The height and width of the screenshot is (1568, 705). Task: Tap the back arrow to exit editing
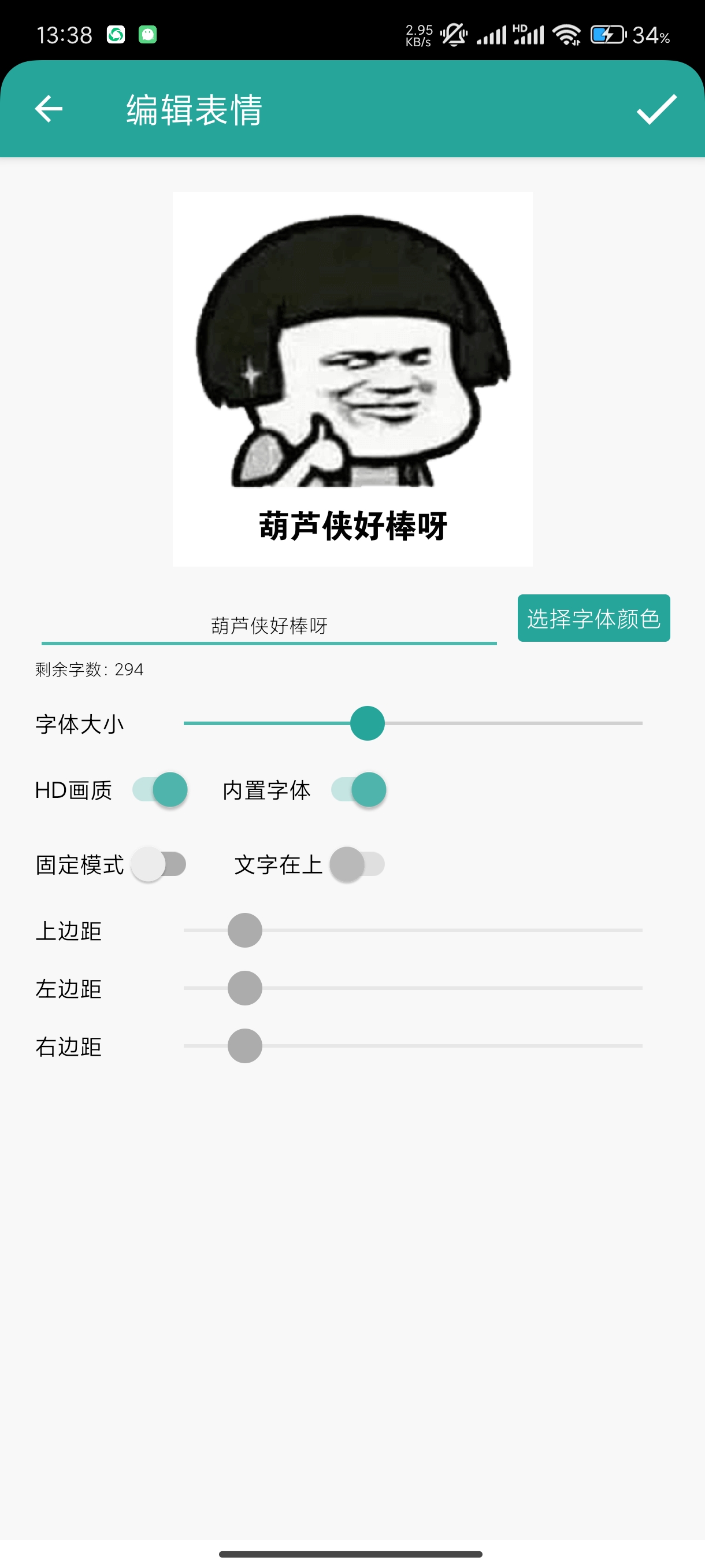[x=47, y=110]
